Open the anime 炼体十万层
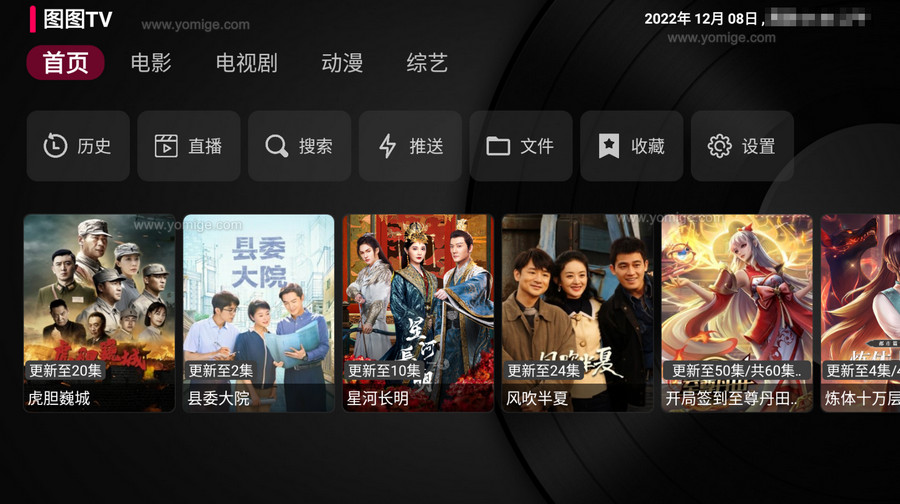Image resolution: width=900 pixels, height=504 pixels. (x=861, y=312)
